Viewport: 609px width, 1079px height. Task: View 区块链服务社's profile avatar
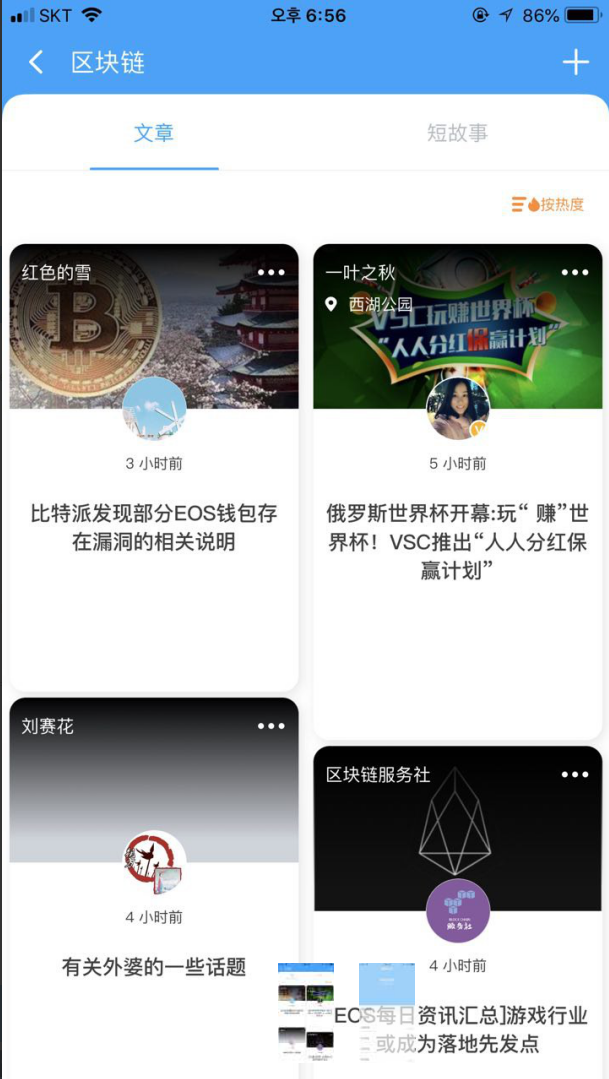click(457, 911)
